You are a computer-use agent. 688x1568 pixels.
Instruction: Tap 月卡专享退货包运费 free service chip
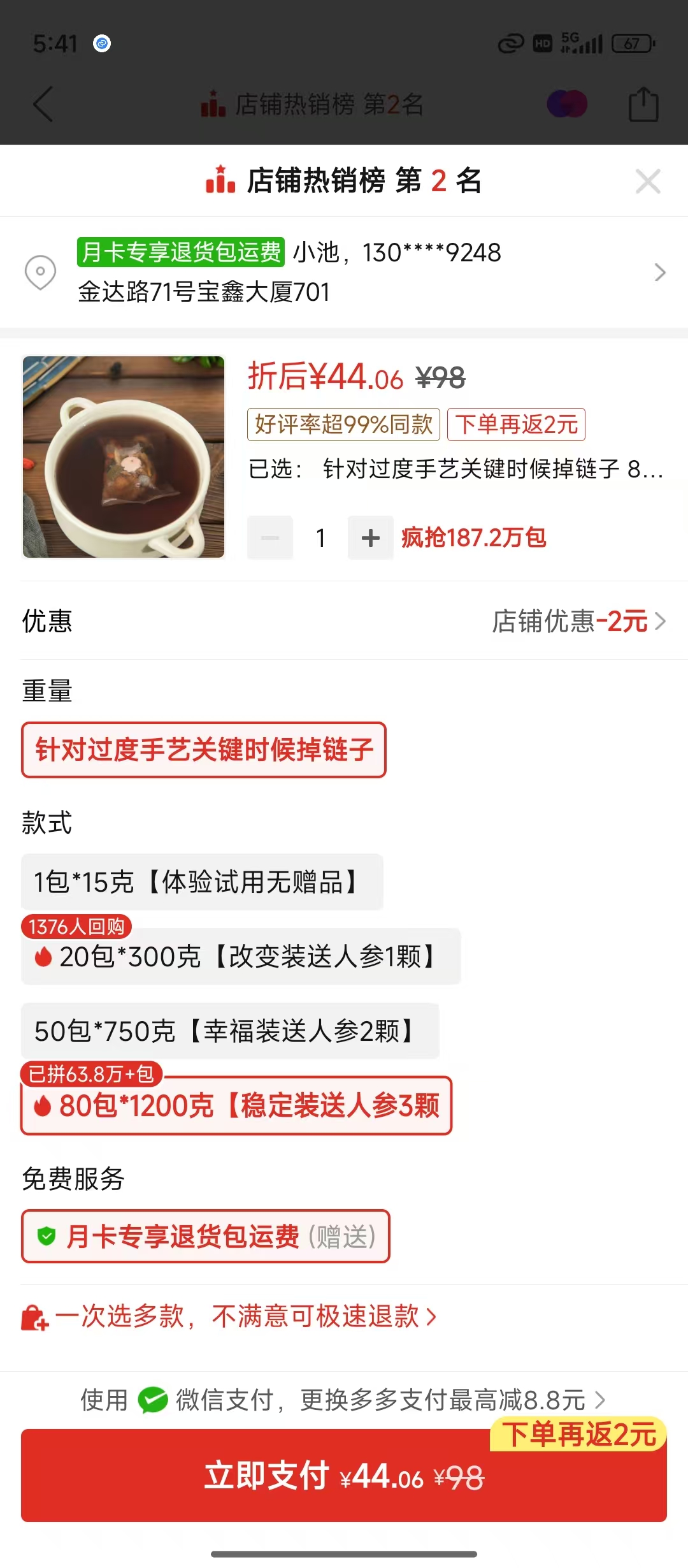pyautogui.click(x=205, y=1237)
